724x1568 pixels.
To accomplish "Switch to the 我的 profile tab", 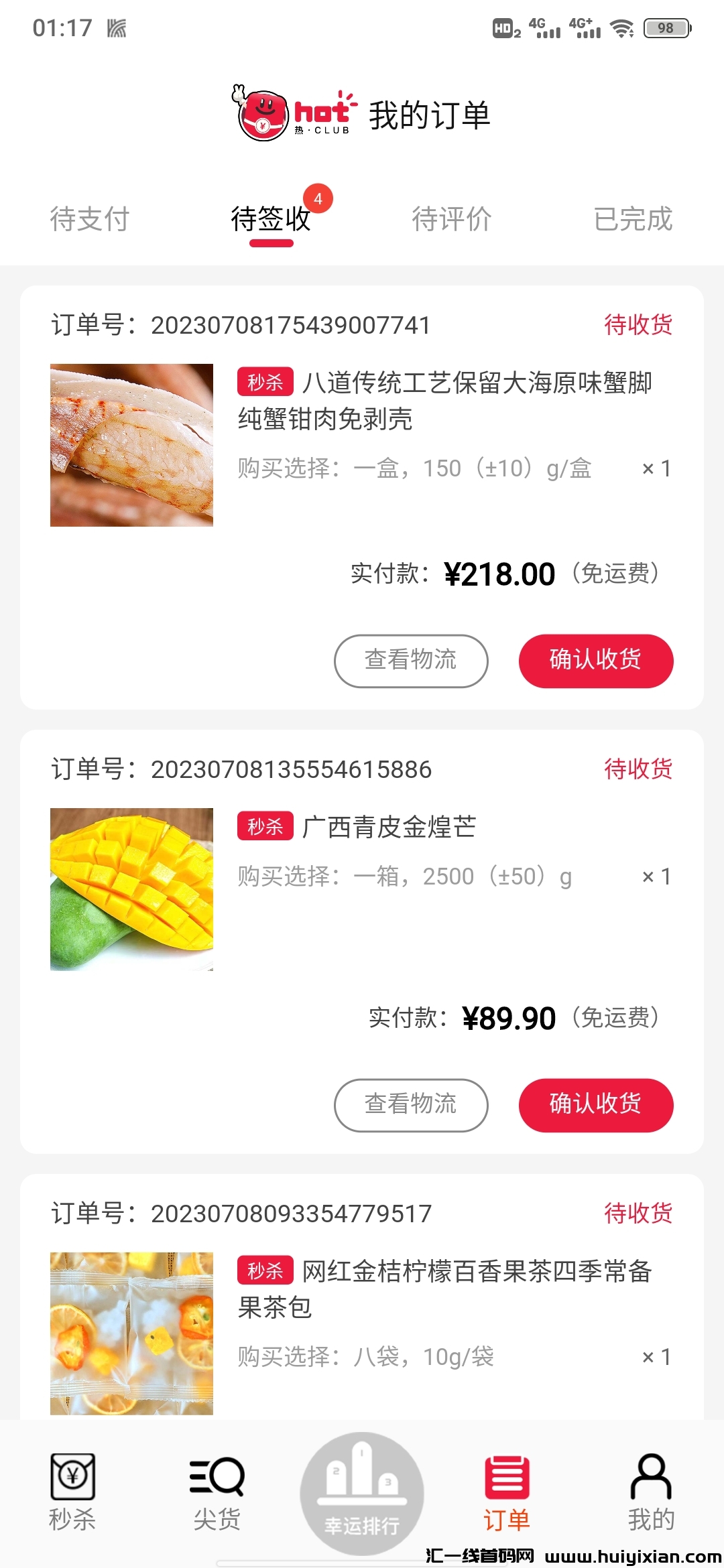I will click(x=651, y=1490).
